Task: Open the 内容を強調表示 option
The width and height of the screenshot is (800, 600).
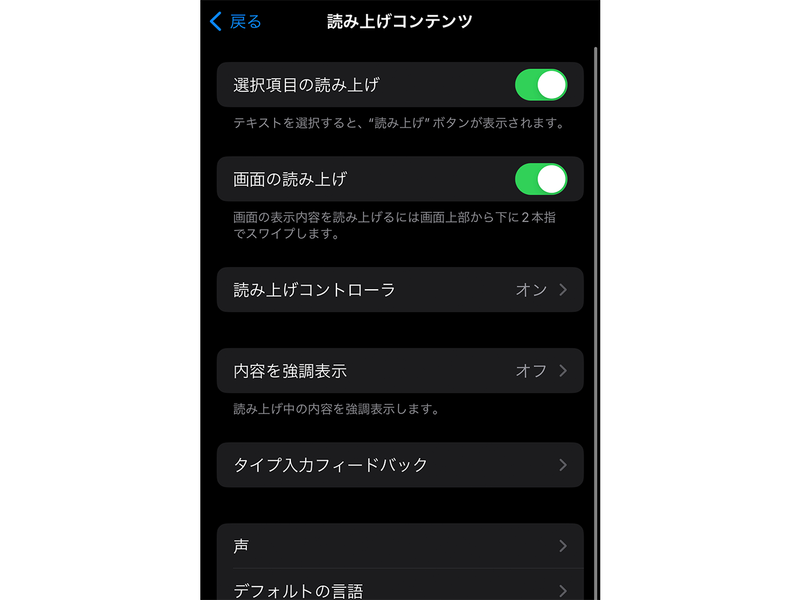Action: pos(400,371)
